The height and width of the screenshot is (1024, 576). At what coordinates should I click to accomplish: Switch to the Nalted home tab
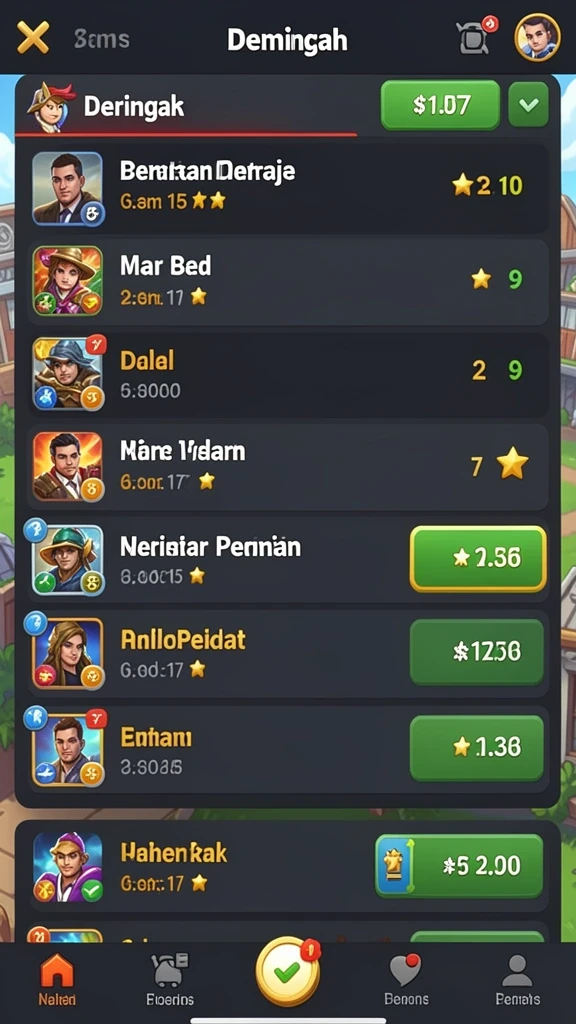pos(56,980)
